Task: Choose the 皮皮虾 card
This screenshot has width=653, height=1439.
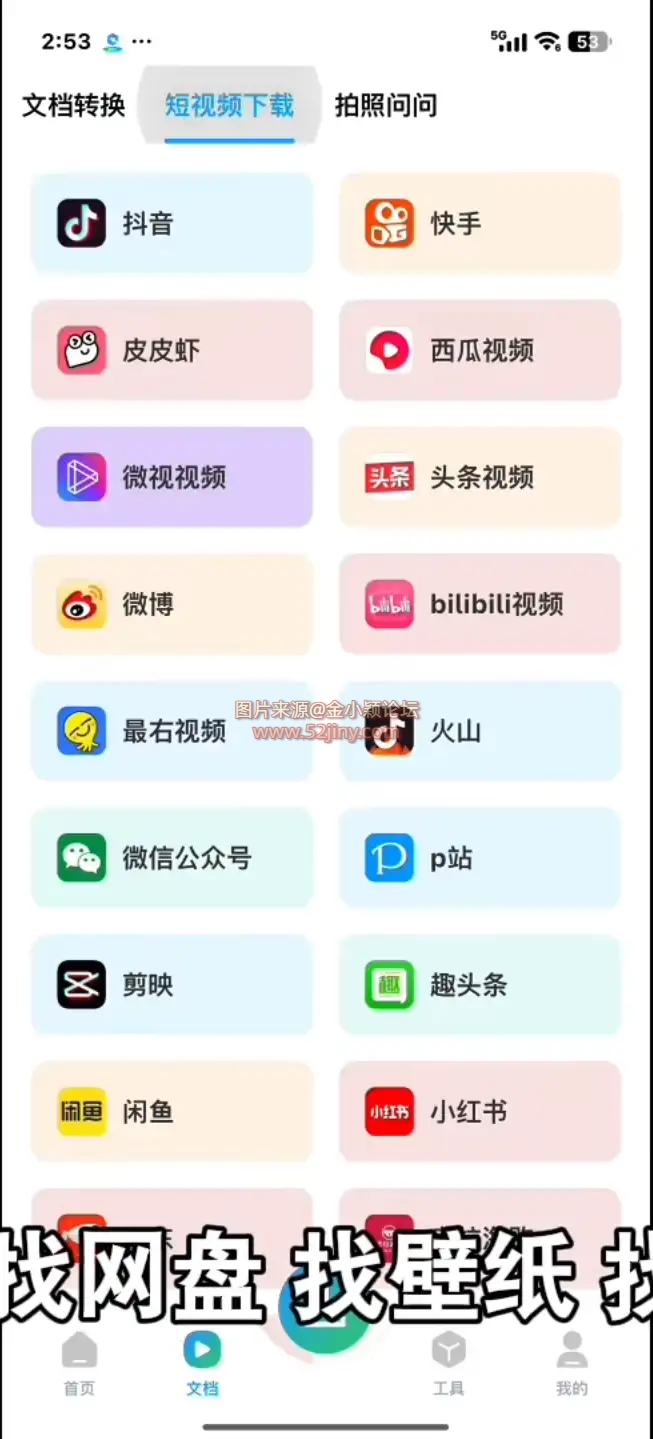Action: click(x=171, y=350)
